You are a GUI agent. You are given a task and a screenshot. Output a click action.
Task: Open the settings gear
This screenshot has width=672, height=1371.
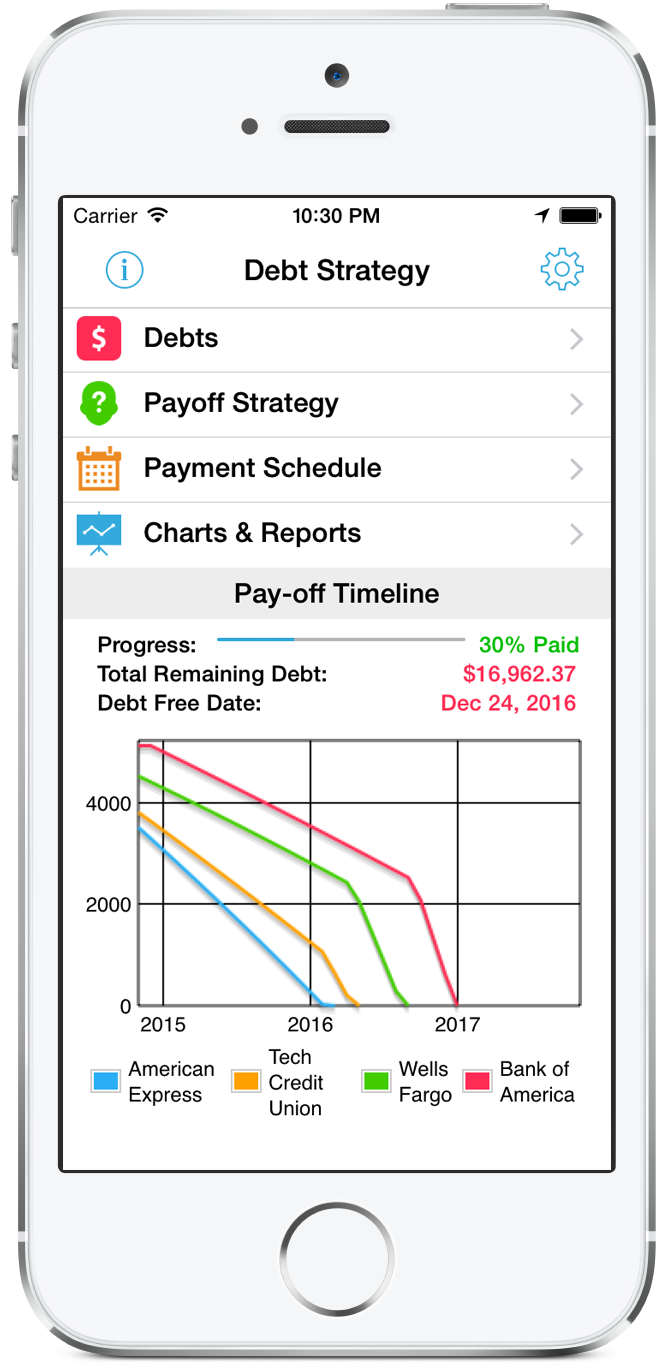pyautogui.click(x=561, y=270)
